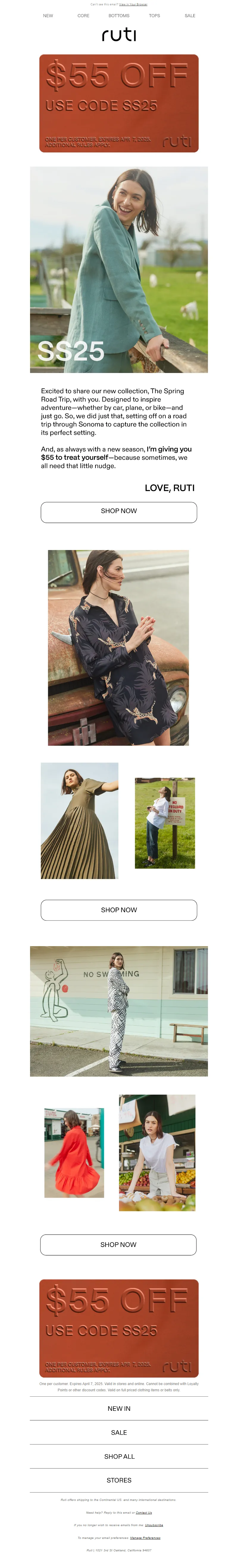Select the TOPS category
The height and width of the screenshot is (1568, 238).
(x=154, y=16)
